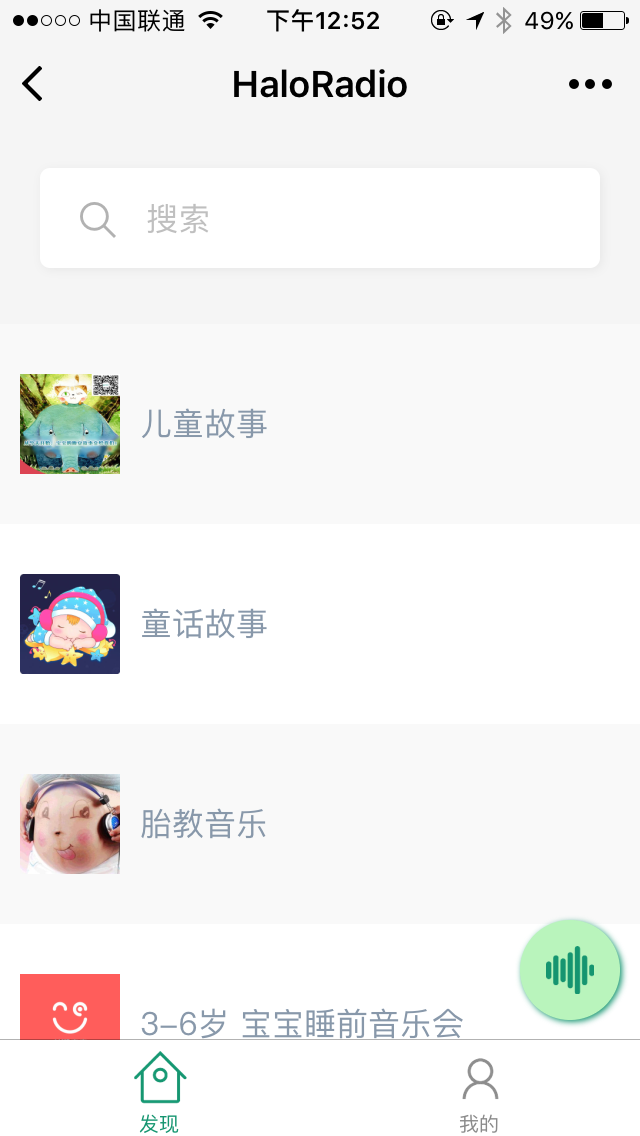Open the 童话故事 category

(x=320, y=624)
